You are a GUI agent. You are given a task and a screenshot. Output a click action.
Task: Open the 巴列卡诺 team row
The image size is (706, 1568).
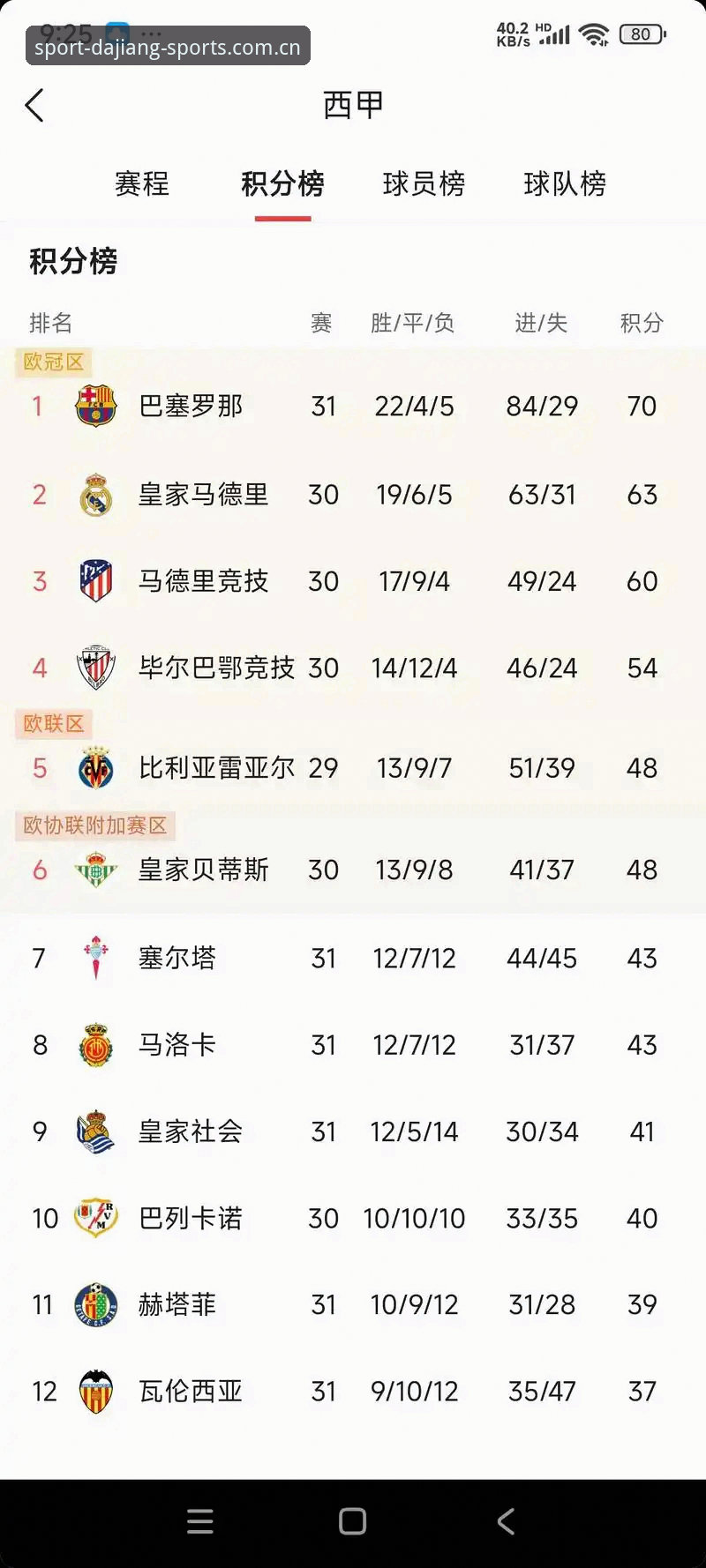click(353, 1218)
